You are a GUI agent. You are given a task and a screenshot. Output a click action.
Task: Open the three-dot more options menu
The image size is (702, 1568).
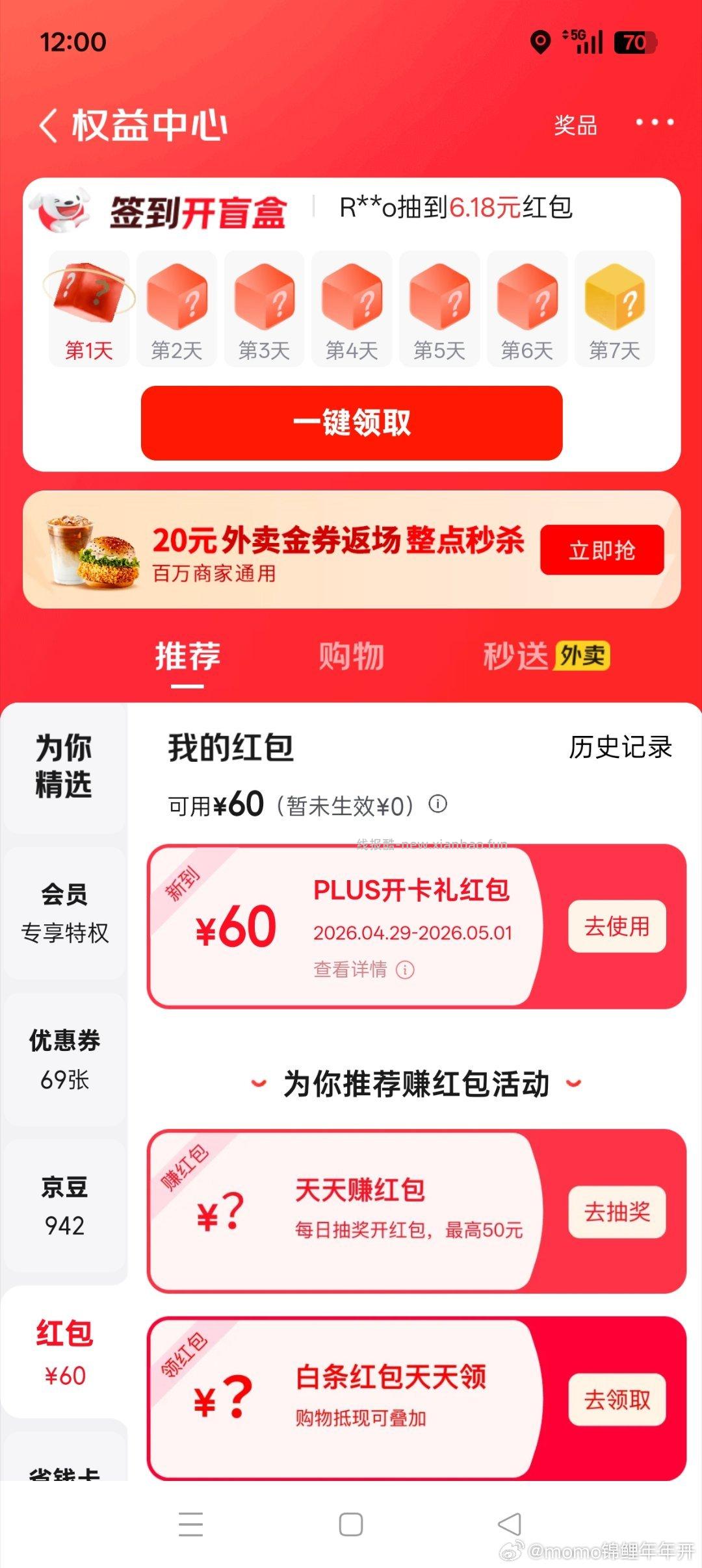tap(654, 123)
